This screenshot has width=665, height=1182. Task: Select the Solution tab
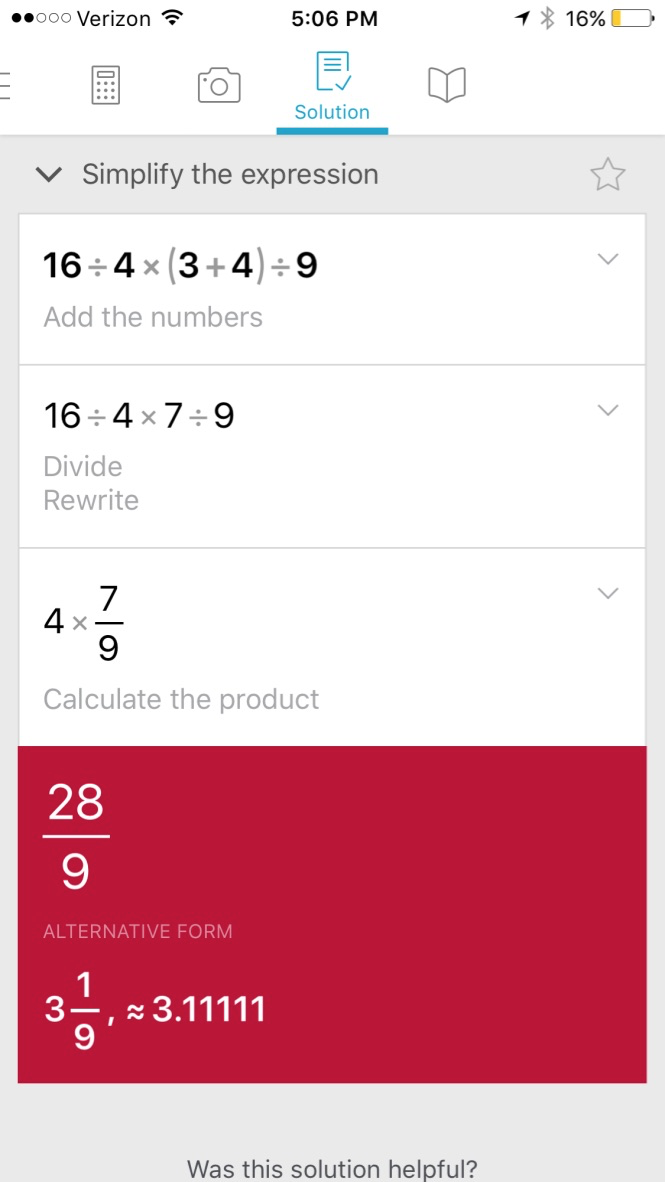[x=332, y=88]
